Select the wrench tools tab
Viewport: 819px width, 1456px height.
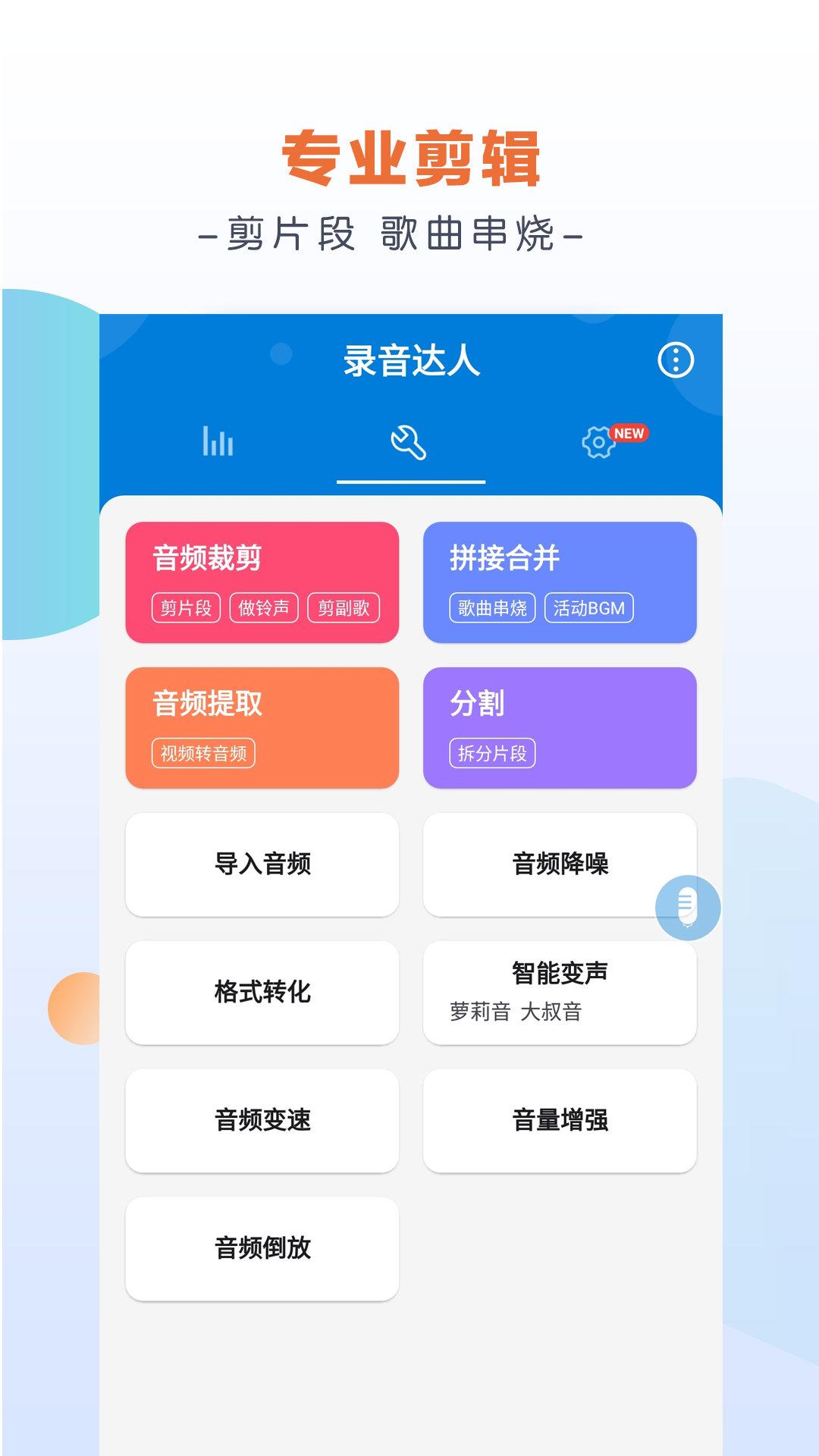(409, 444)
